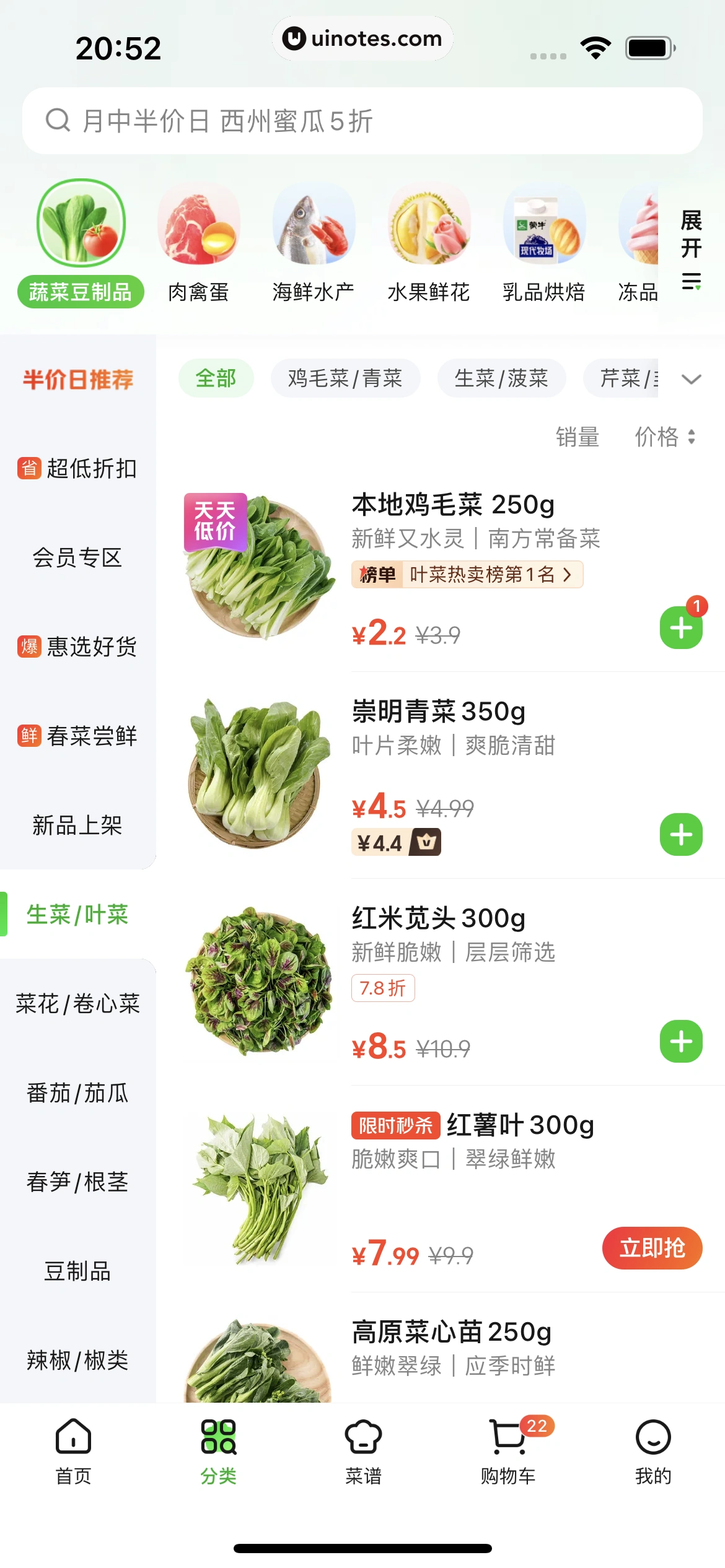Expand the subcategory chips dropdown arrow

[691, 379]
